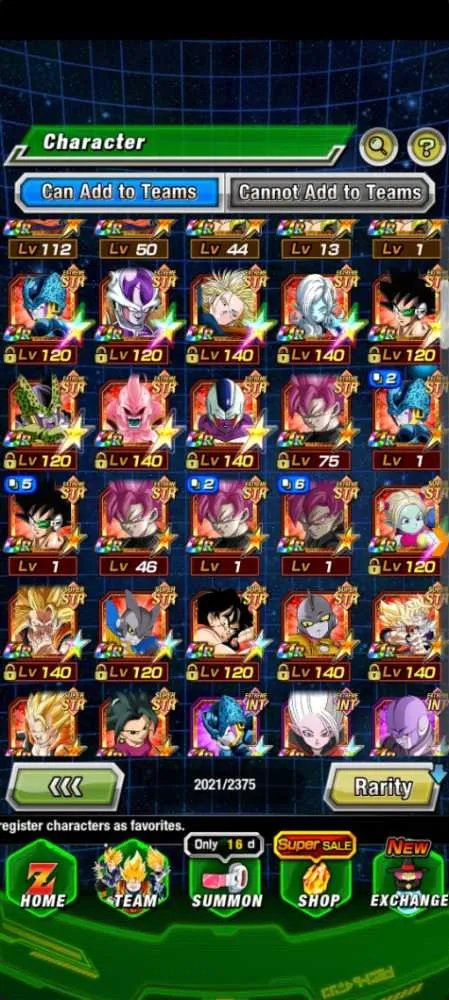Image resolution: width=449 pixels, height=1000 pixels.
Task: Open the character search magnifier
Action: (378, 148)
